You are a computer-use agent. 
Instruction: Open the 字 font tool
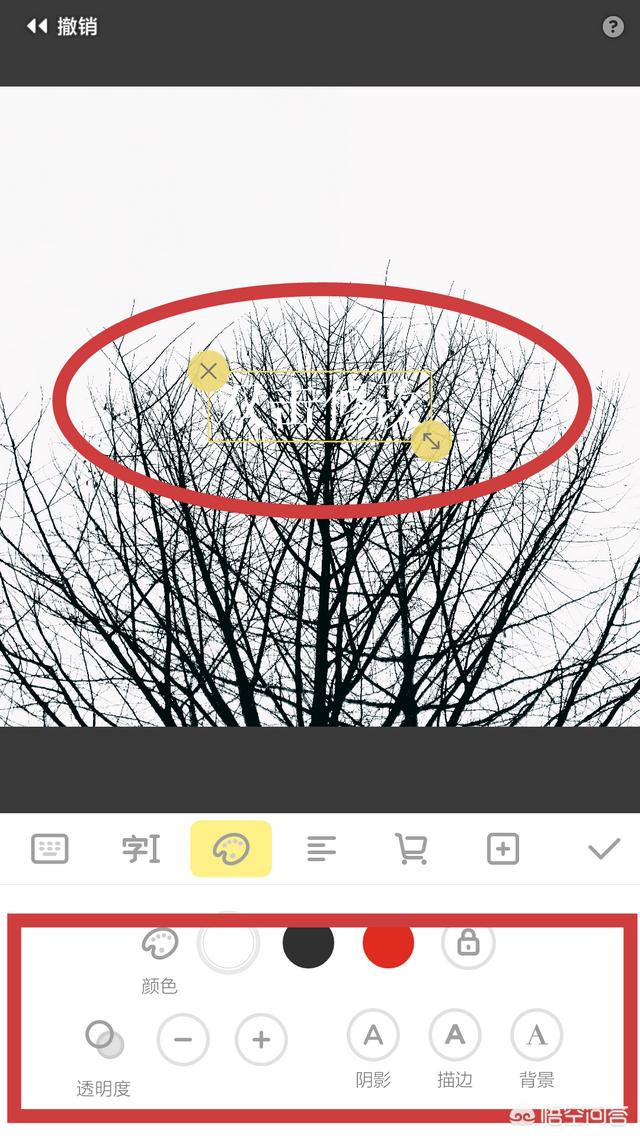(141, 848)
